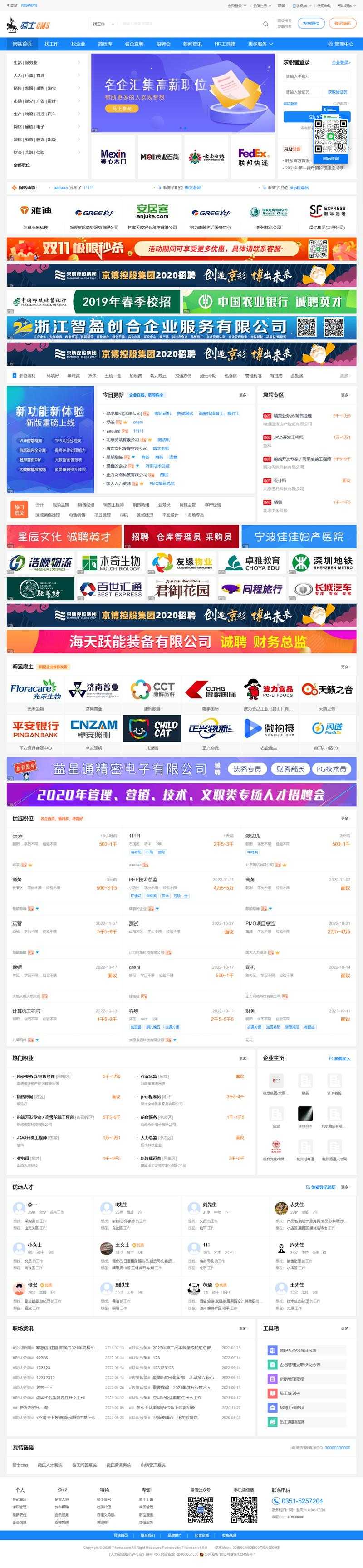
Task: Open the 双11极限秒杀 promo banner
Action: [181, 249]
